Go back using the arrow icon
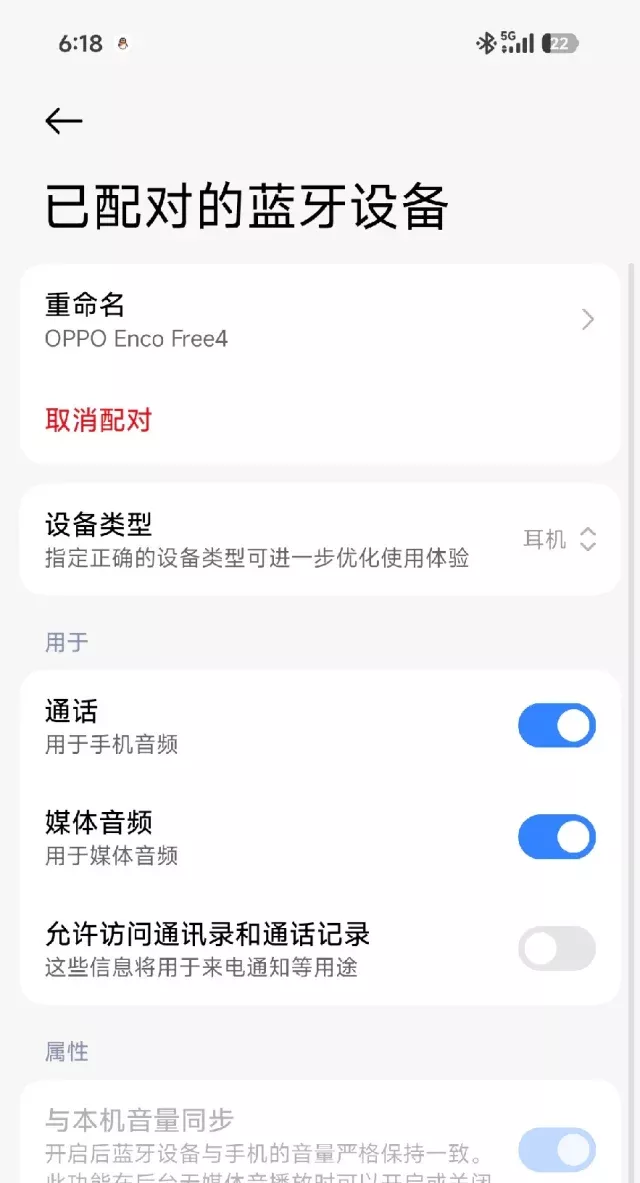 coord(64,121)
